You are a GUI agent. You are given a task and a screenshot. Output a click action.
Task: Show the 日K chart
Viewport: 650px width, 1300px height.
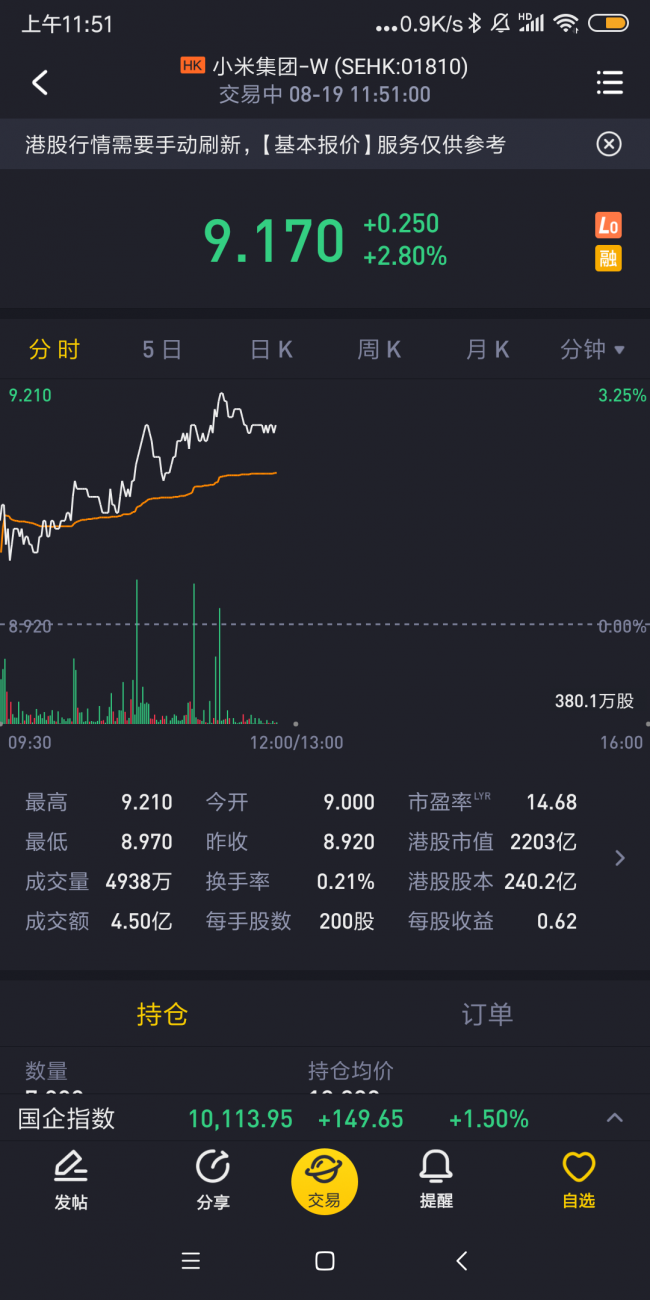click(271, 349)
